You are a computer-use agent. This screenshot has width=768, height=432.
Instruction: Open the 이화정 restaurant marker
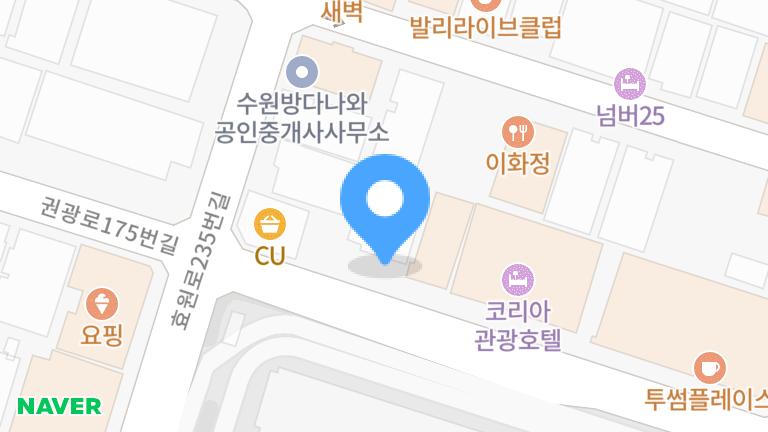coord(517,131)
